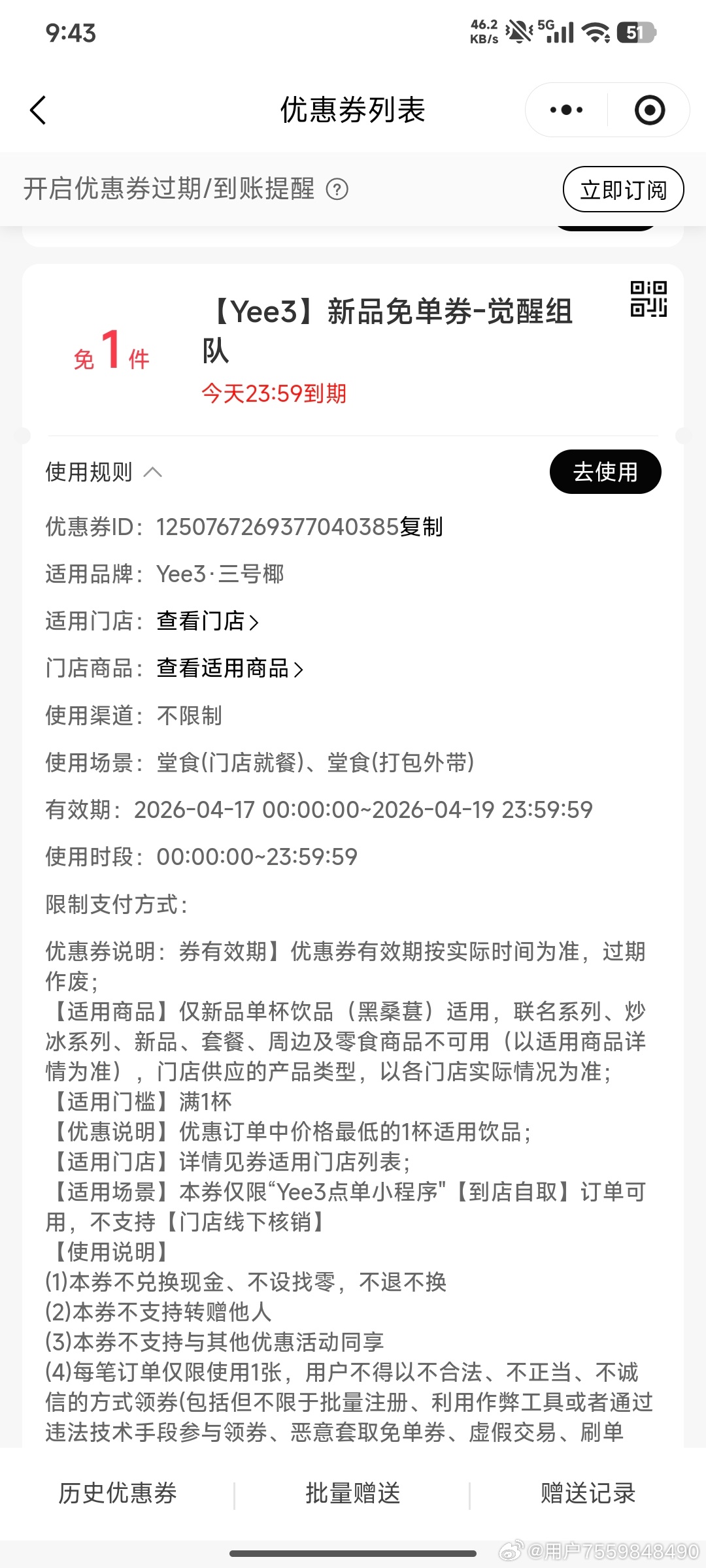Open the mini program more options menu

pos(566,110)
